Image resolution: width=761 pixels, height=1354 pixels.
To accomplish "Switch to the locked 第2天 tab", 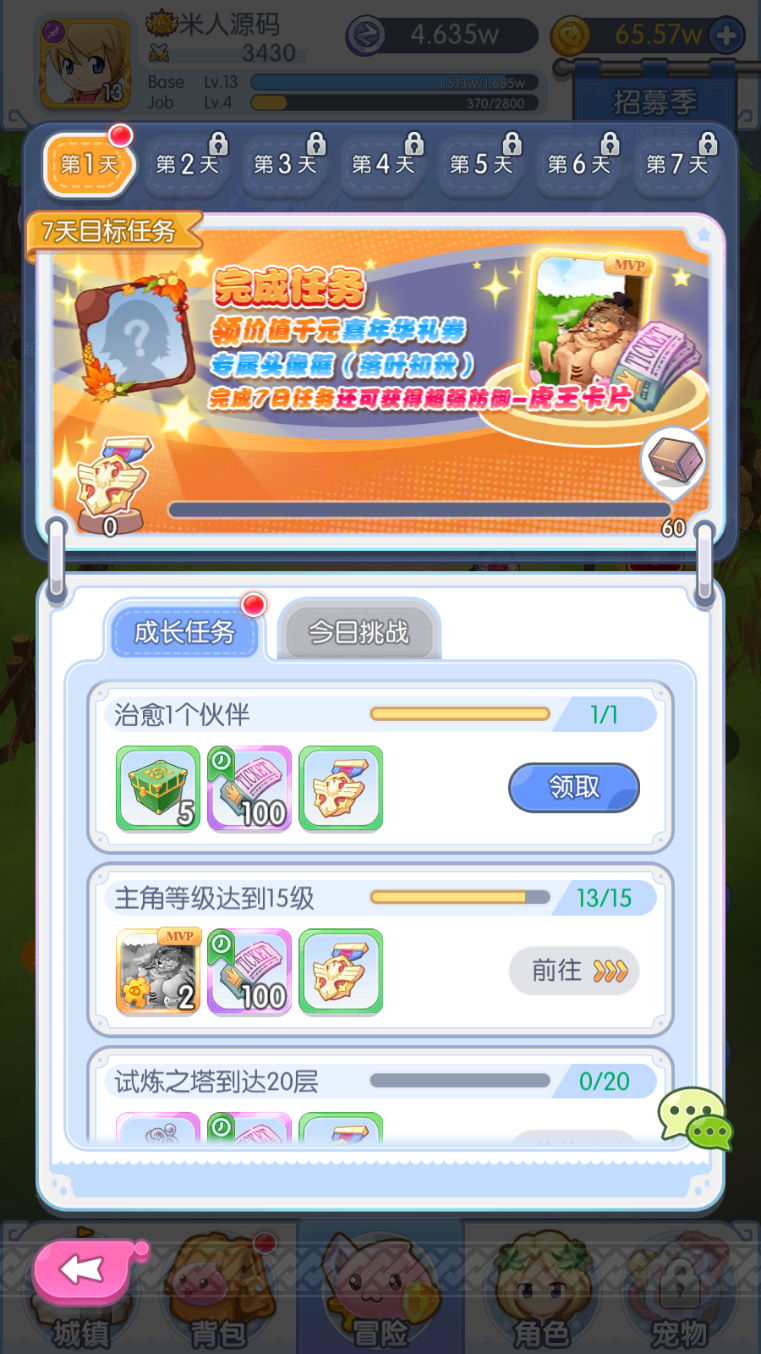I will point(187,164).
